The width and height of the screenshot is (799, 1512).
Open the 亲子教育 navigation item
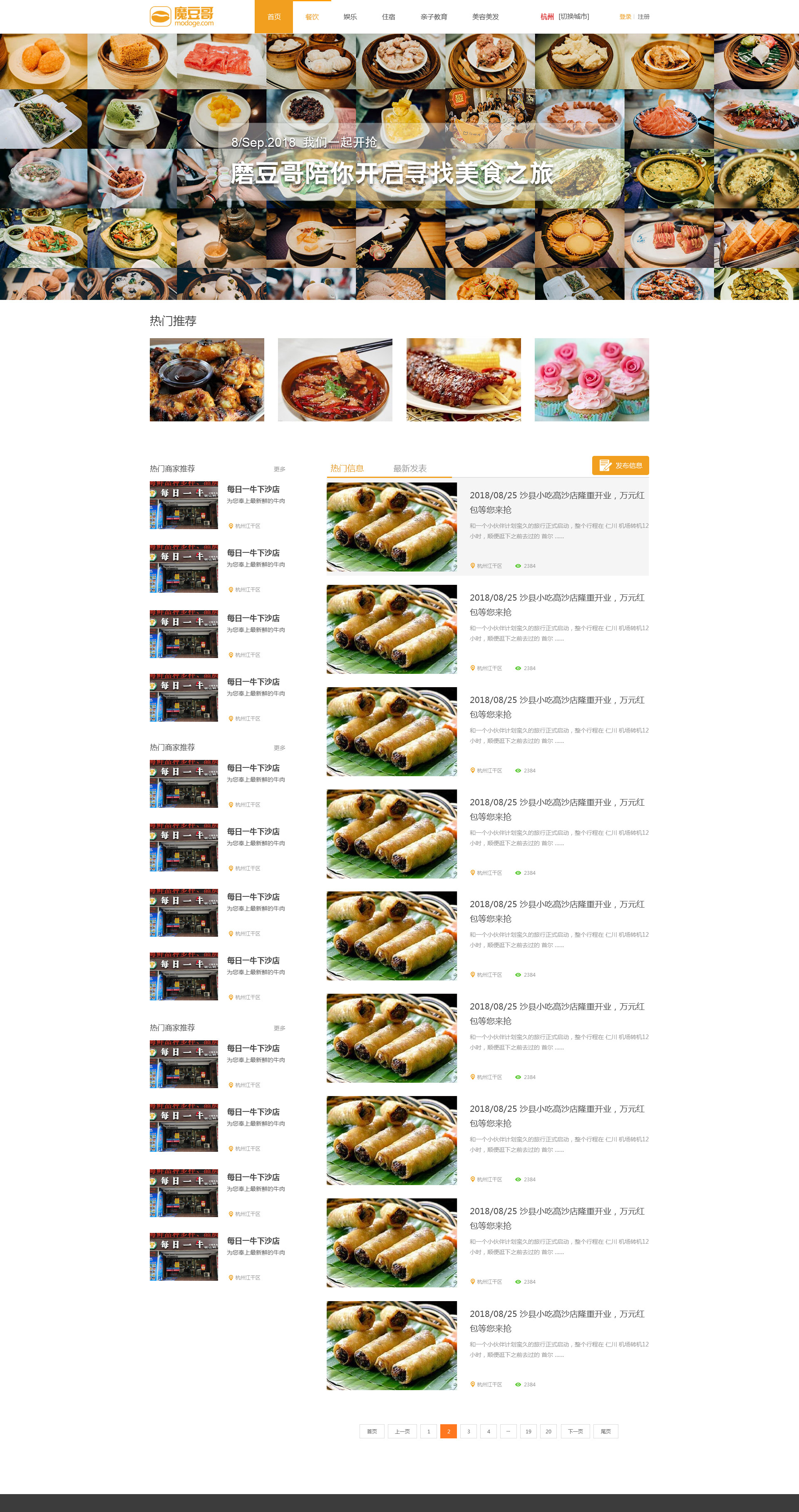click(433, 17)
